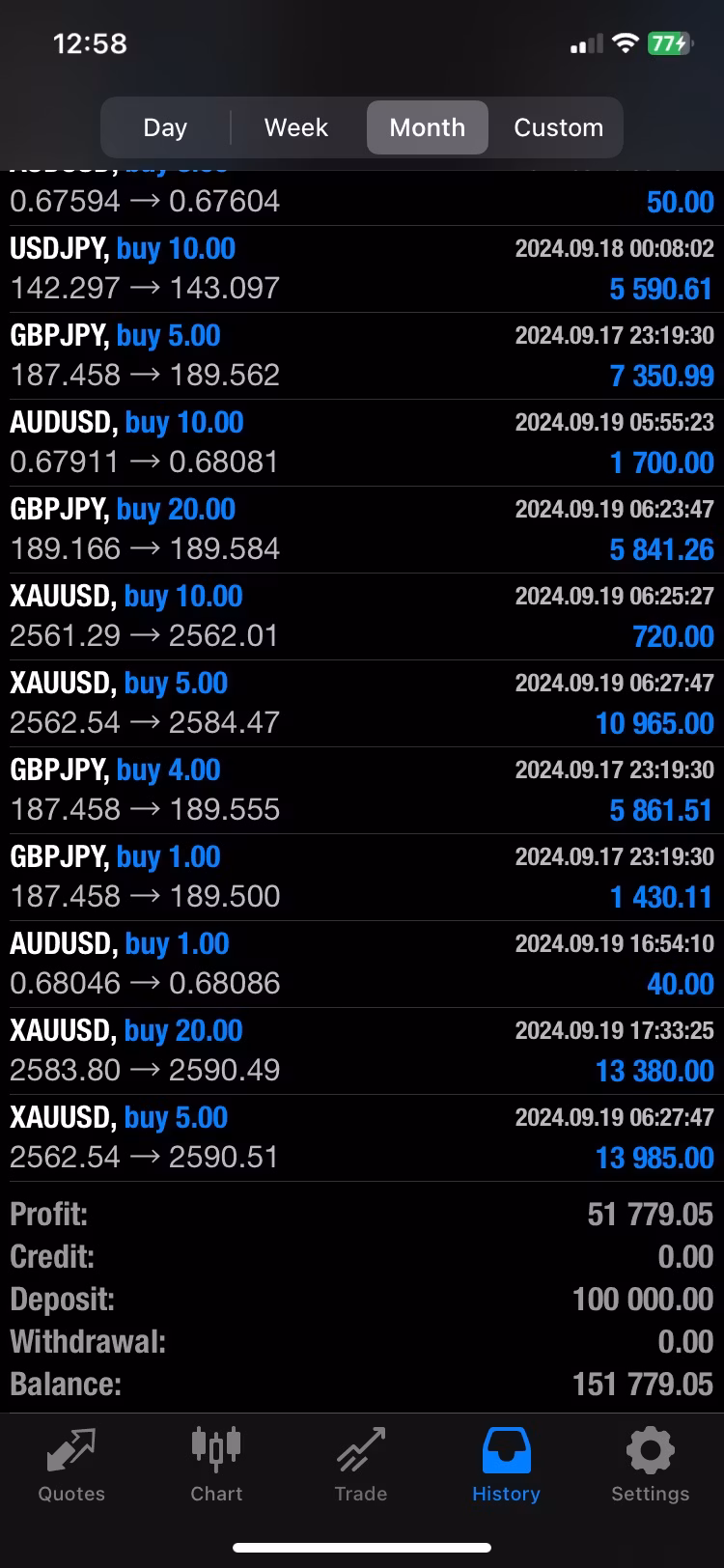
Task: Go to the Chart tab
Action: coord(216,1466)
